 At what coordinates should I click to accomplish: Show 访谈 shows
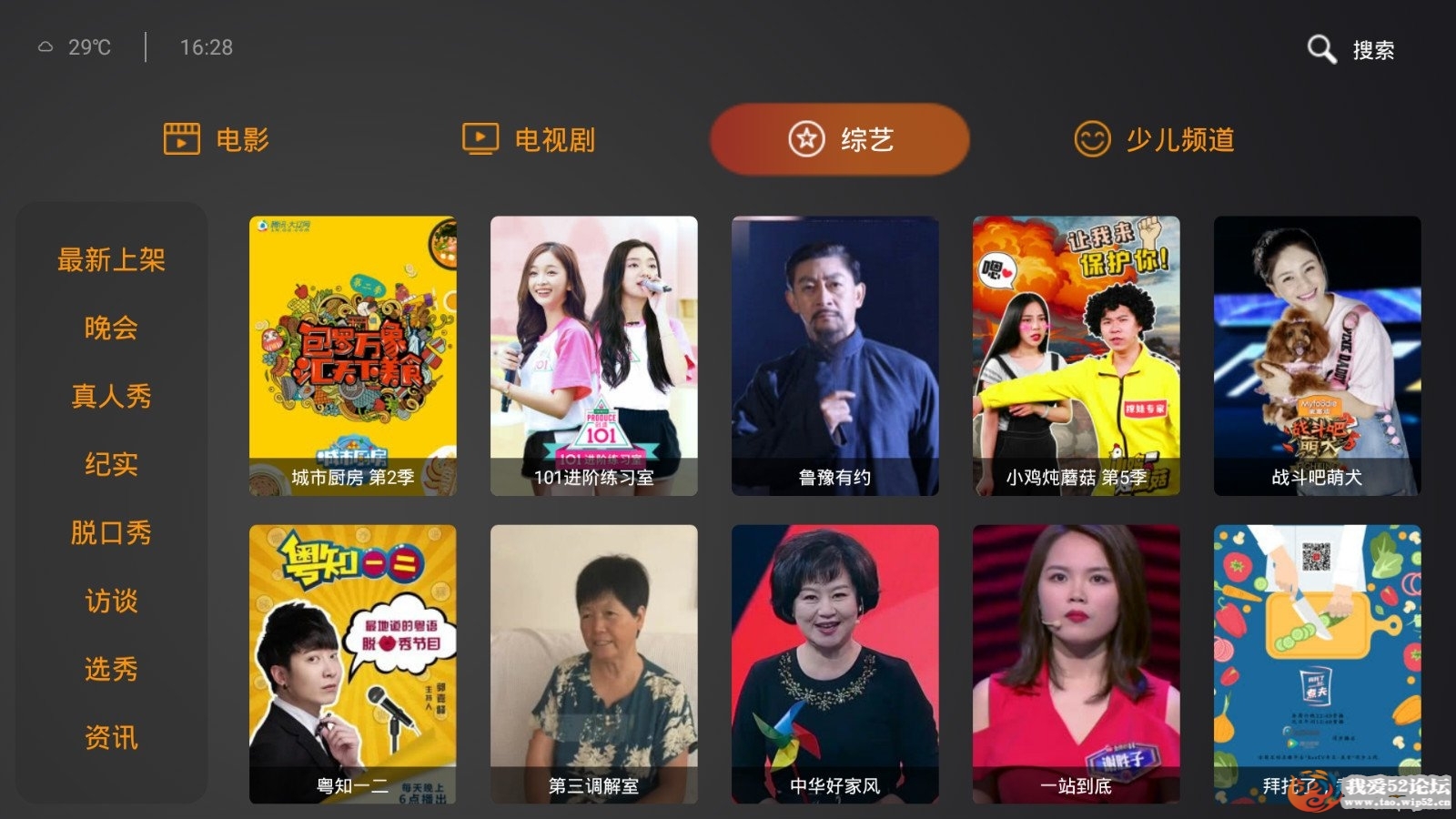coord(111,601)
